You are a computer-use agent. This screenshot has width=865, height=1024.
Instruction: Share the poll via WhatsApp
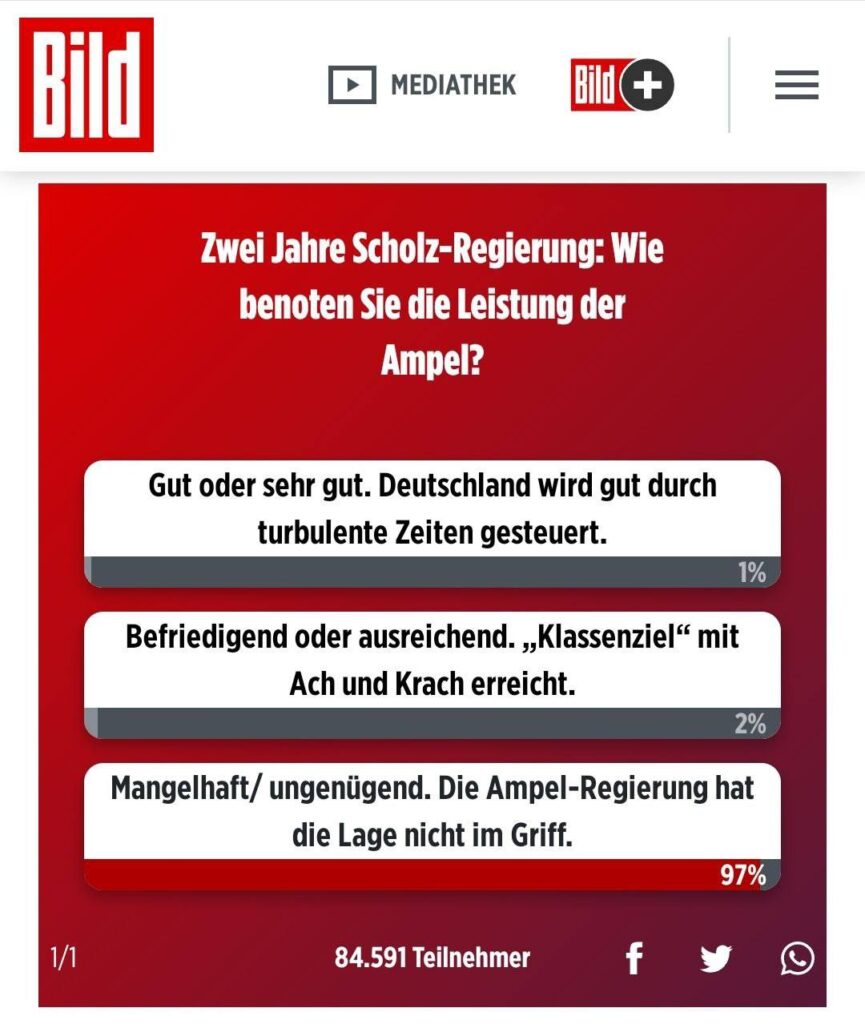pyautogui.click(x=797, y=959)
